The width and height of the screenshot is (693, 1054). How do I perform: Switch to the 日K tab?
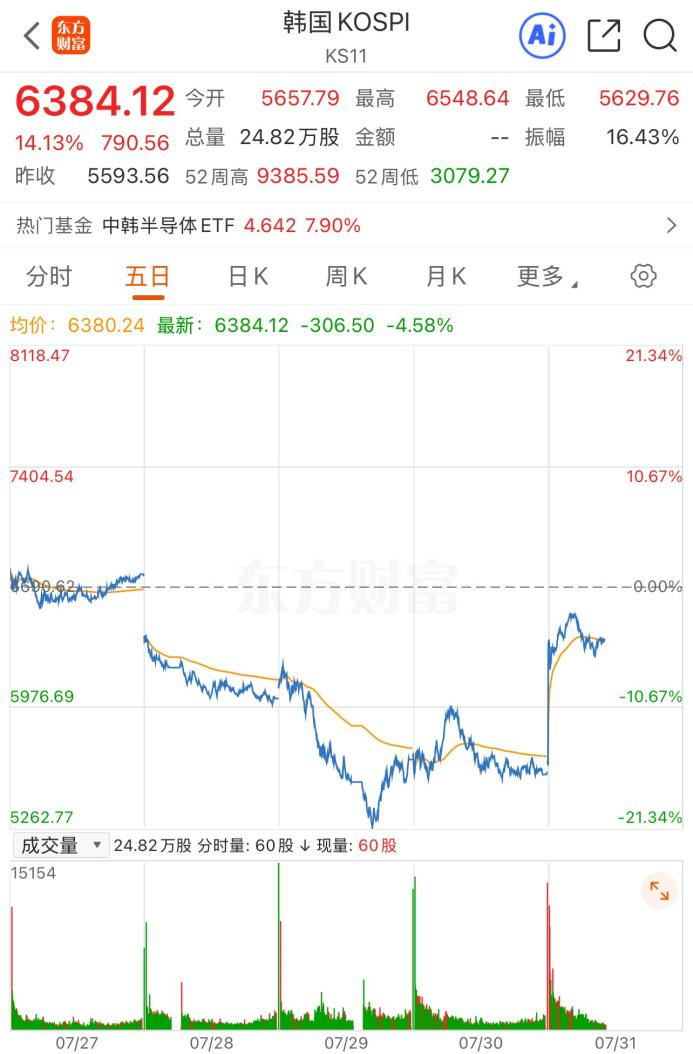tap(248, 276)
